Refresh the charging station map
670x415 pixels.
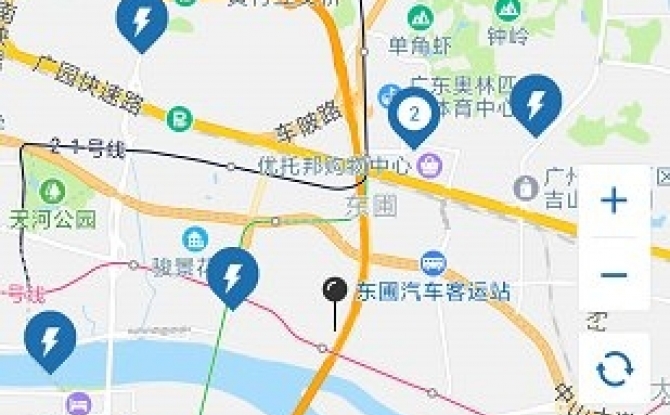(x=613, y=369)
